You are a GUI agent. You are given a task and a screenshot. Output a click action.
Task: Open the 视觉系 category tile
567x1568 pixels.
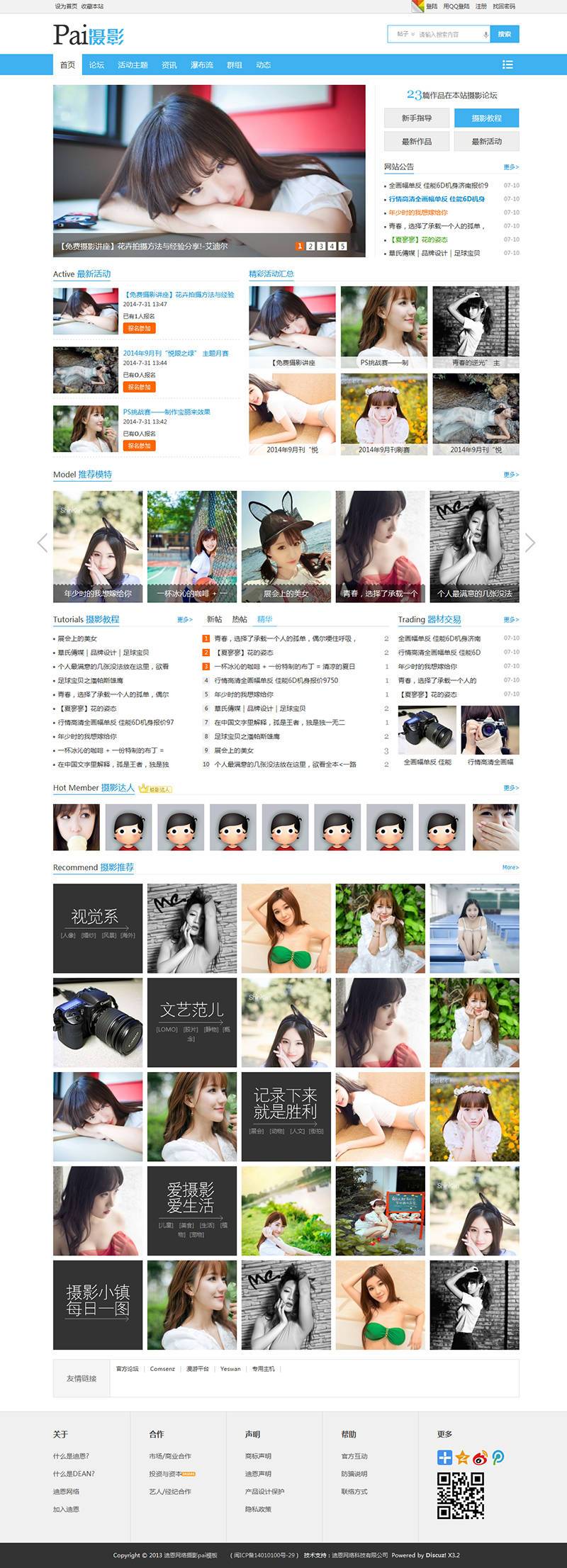pyautogui.click(x=98, y=927)
